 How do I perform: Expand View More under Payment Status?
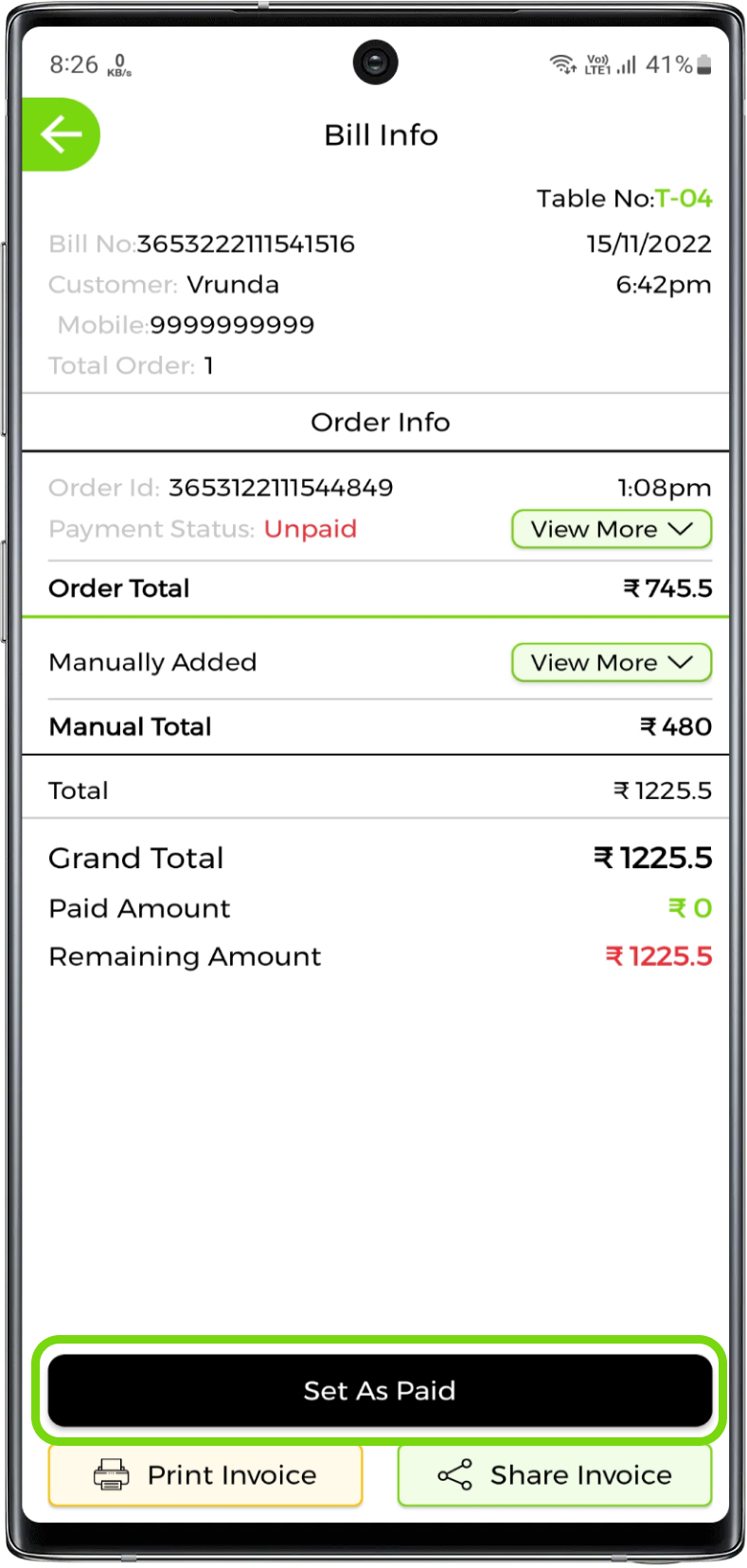click(x=611, y=529)
